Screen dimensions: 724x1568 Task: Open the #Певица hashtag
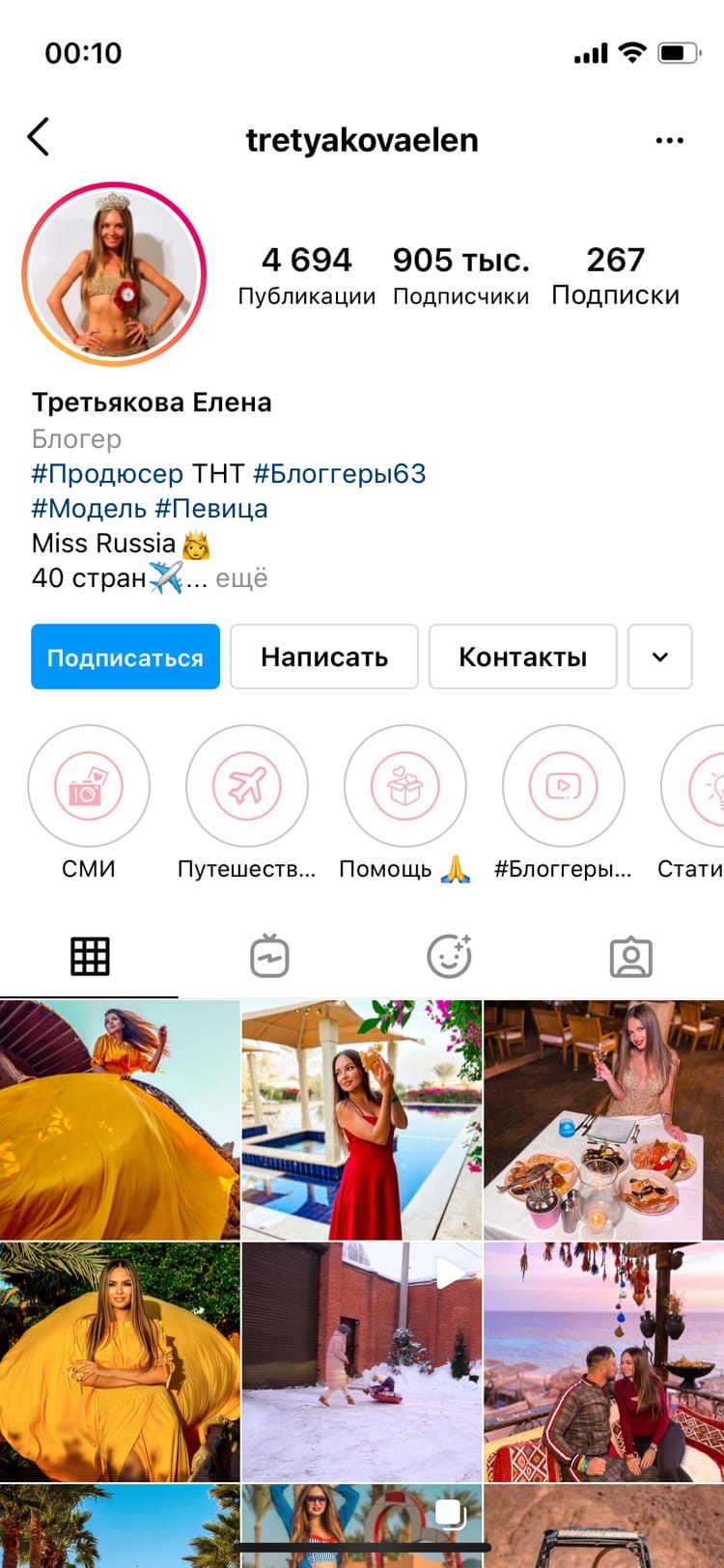(x=211, y=509)
